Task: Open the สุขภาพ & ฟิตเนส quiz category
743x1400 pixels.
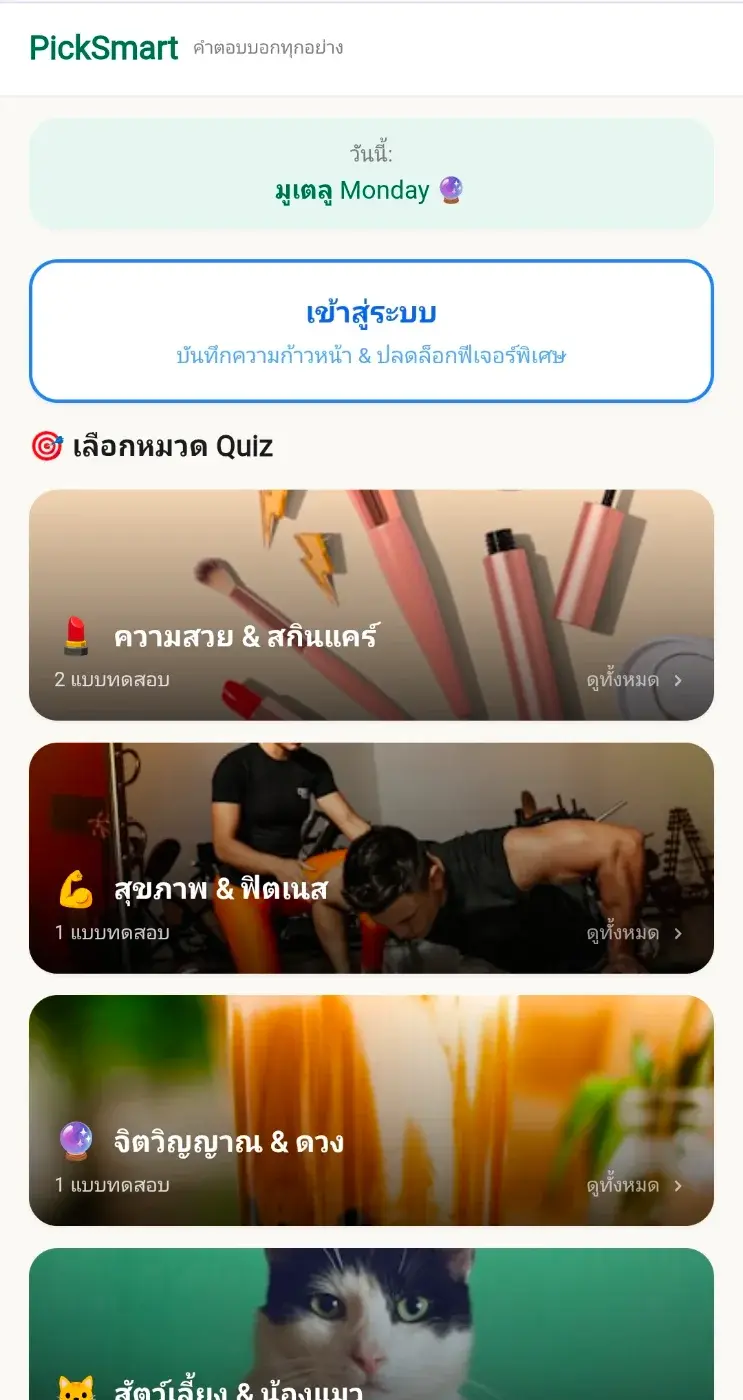Action: [371, 858]
